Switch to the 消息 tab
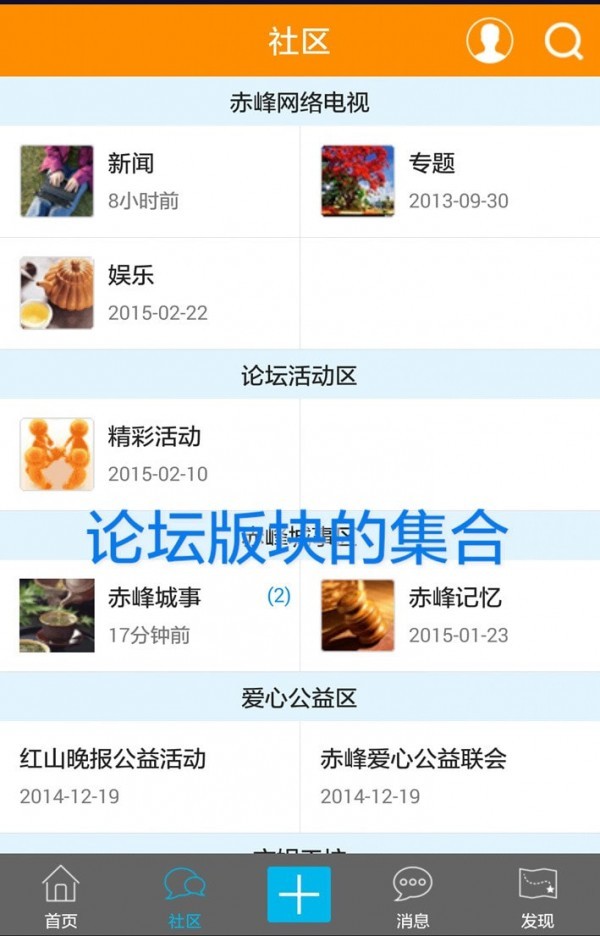The image size is (600, 936). pyautogui.click(x=412, y=896)
